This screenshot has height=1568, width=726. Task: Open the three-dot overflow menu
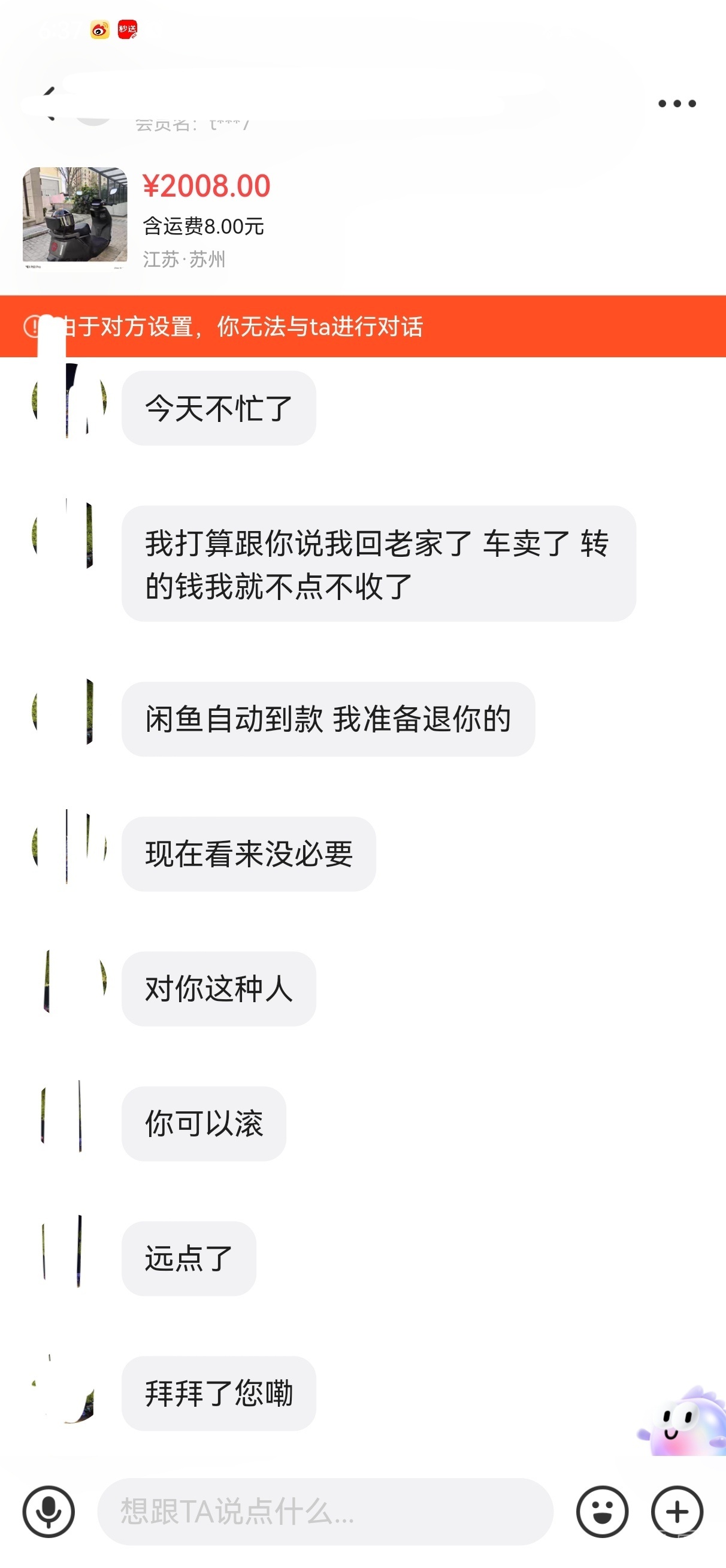coord(677,104)
